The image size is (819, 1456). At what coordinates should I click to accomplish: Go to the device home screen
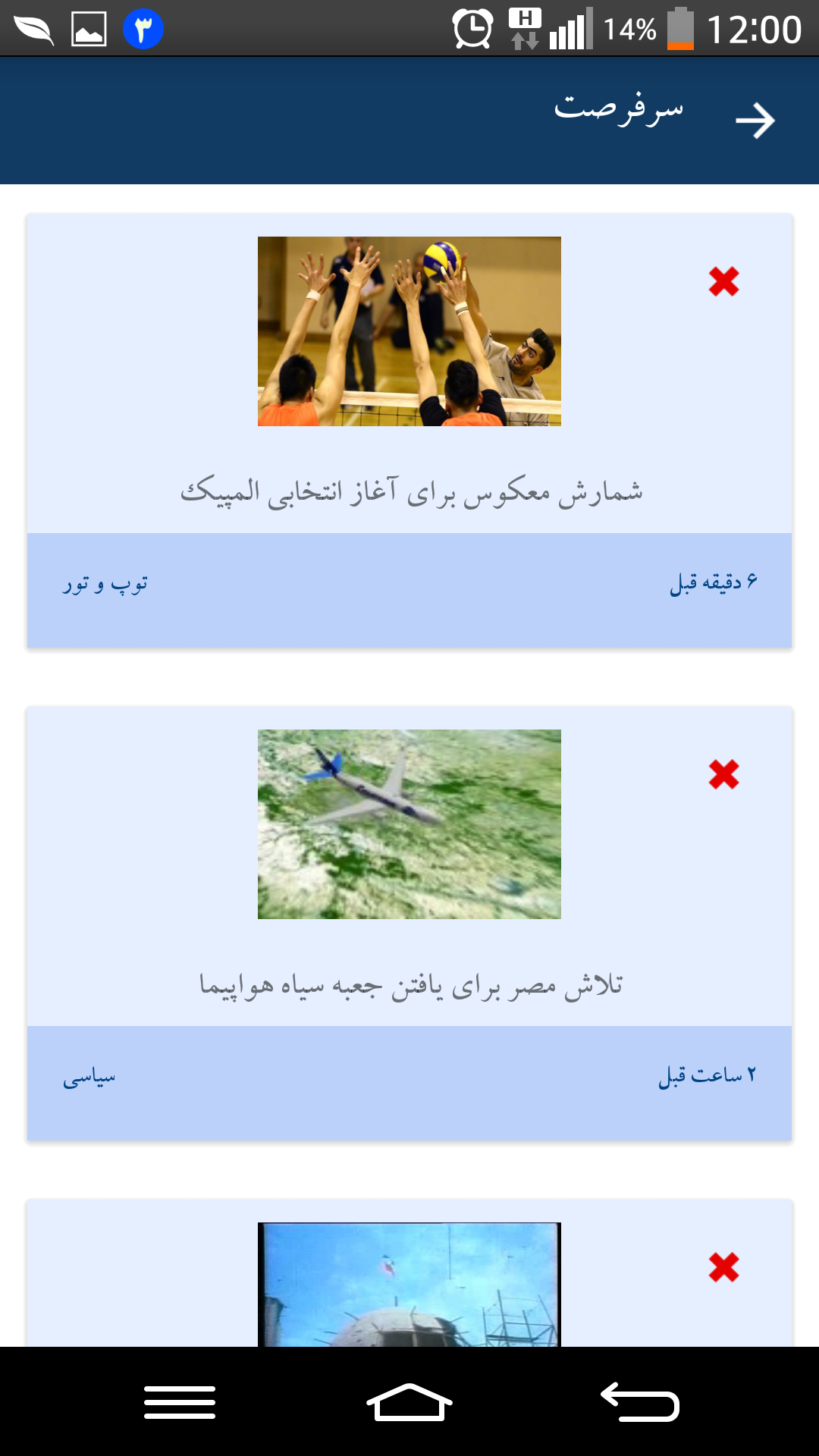point(409,1402)
